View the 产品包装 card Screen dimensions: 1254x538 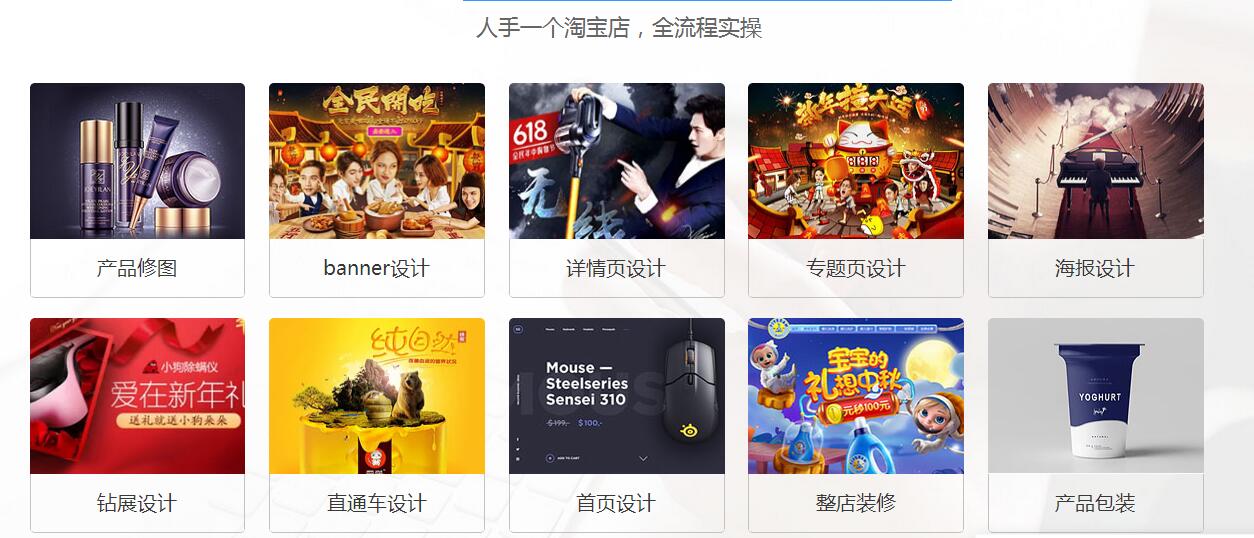click(x=1095, y=425)
